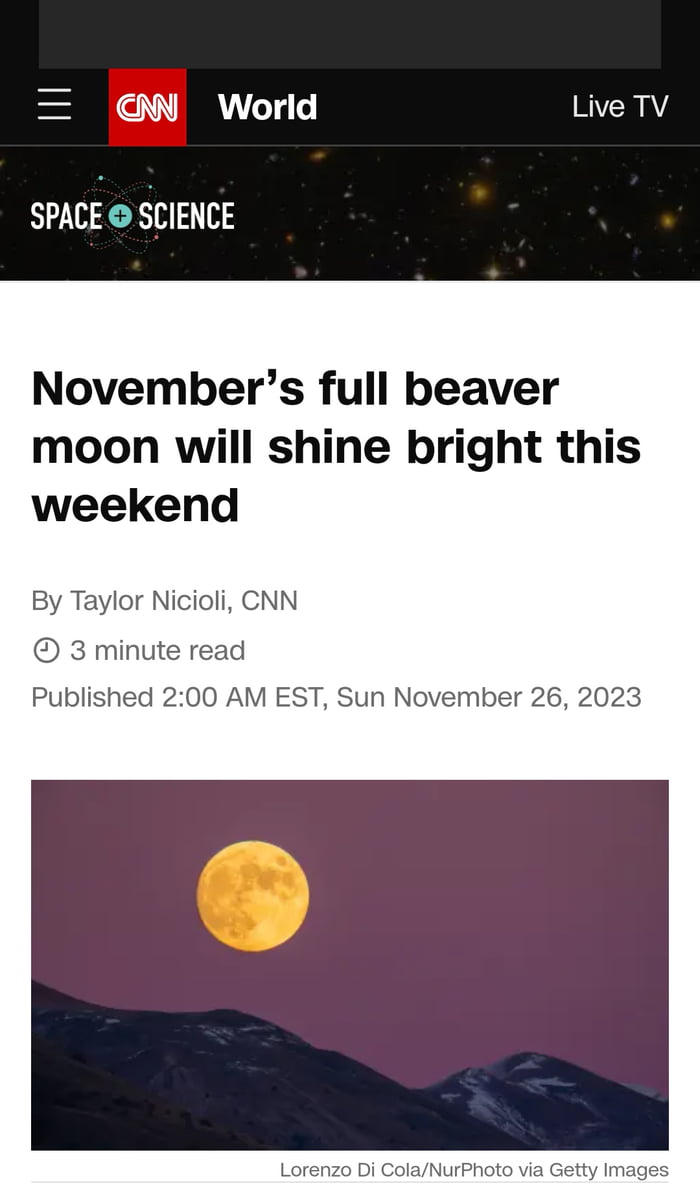Watch Live TV

coord(619,107)
